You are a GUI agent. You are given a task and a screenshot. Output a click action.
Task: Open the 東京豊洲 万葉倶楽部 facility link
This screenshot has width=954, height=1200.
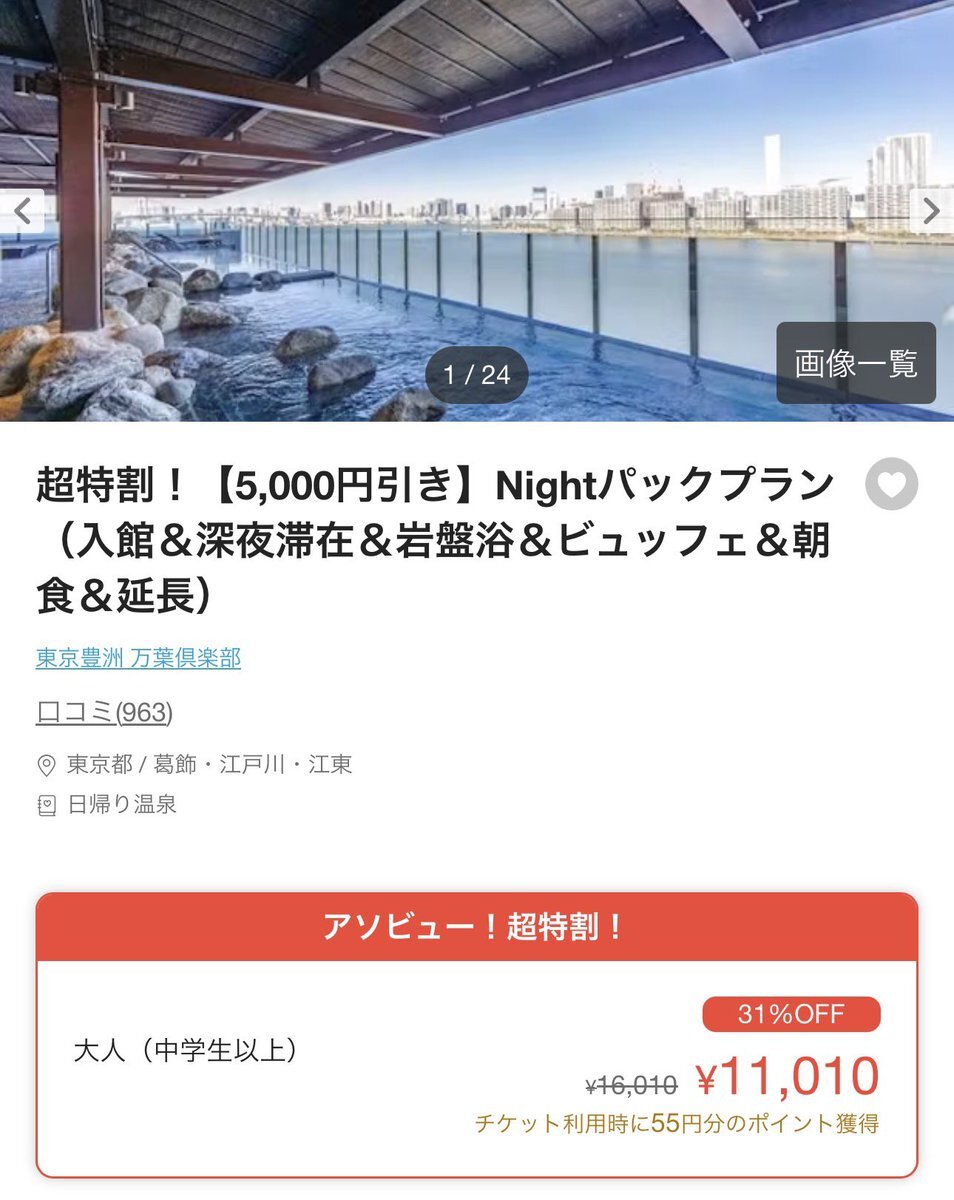(138, 658)
